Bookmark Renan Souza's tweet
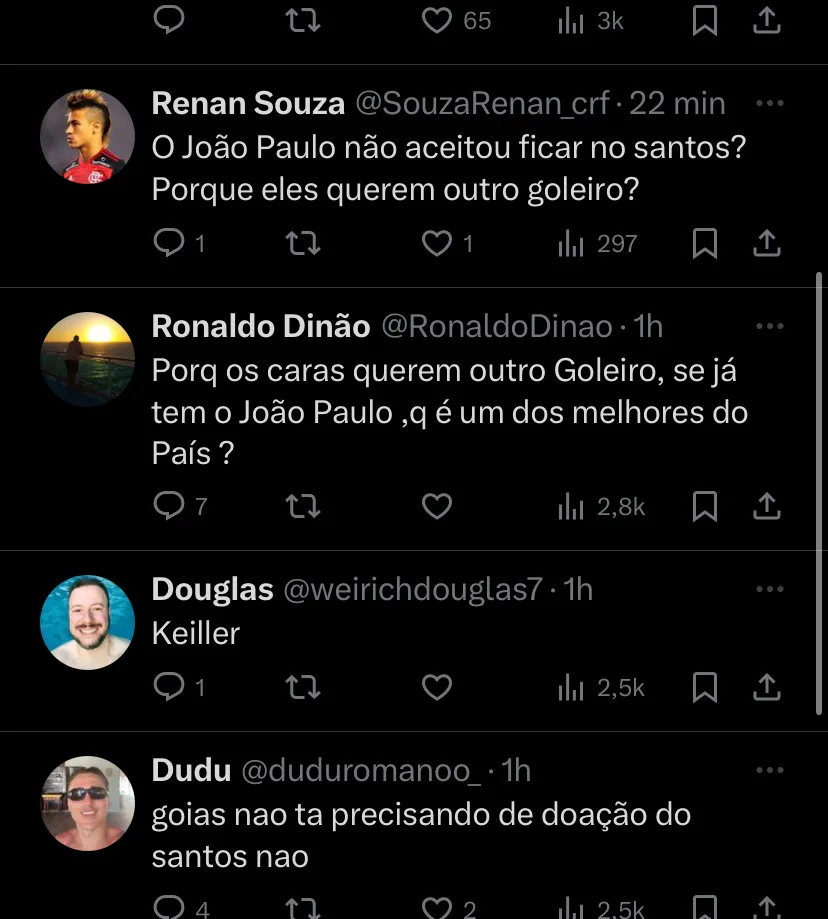This screenshot has height=919, width=828. [705, 243]
